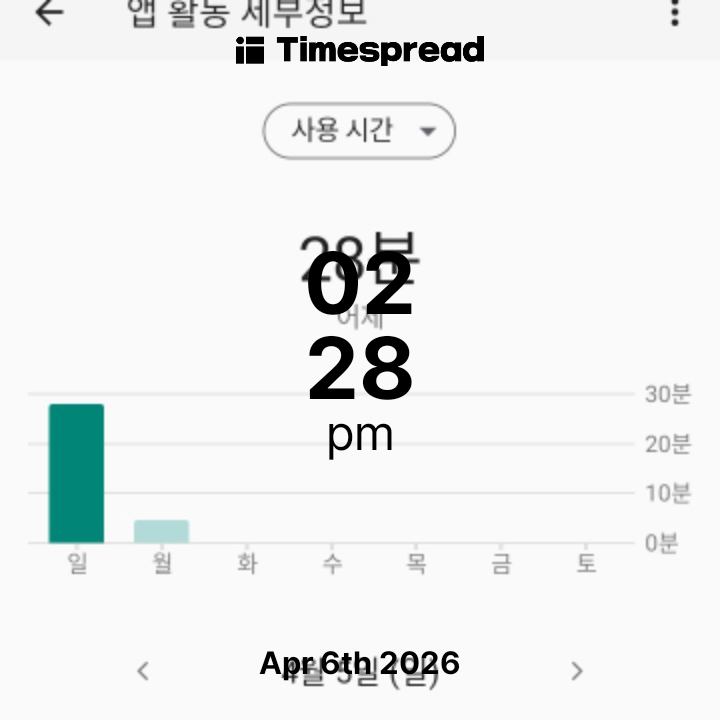Screen dimensions: 720x720
Task: Open the three-dot overflow menu
Action: point(676,12)
